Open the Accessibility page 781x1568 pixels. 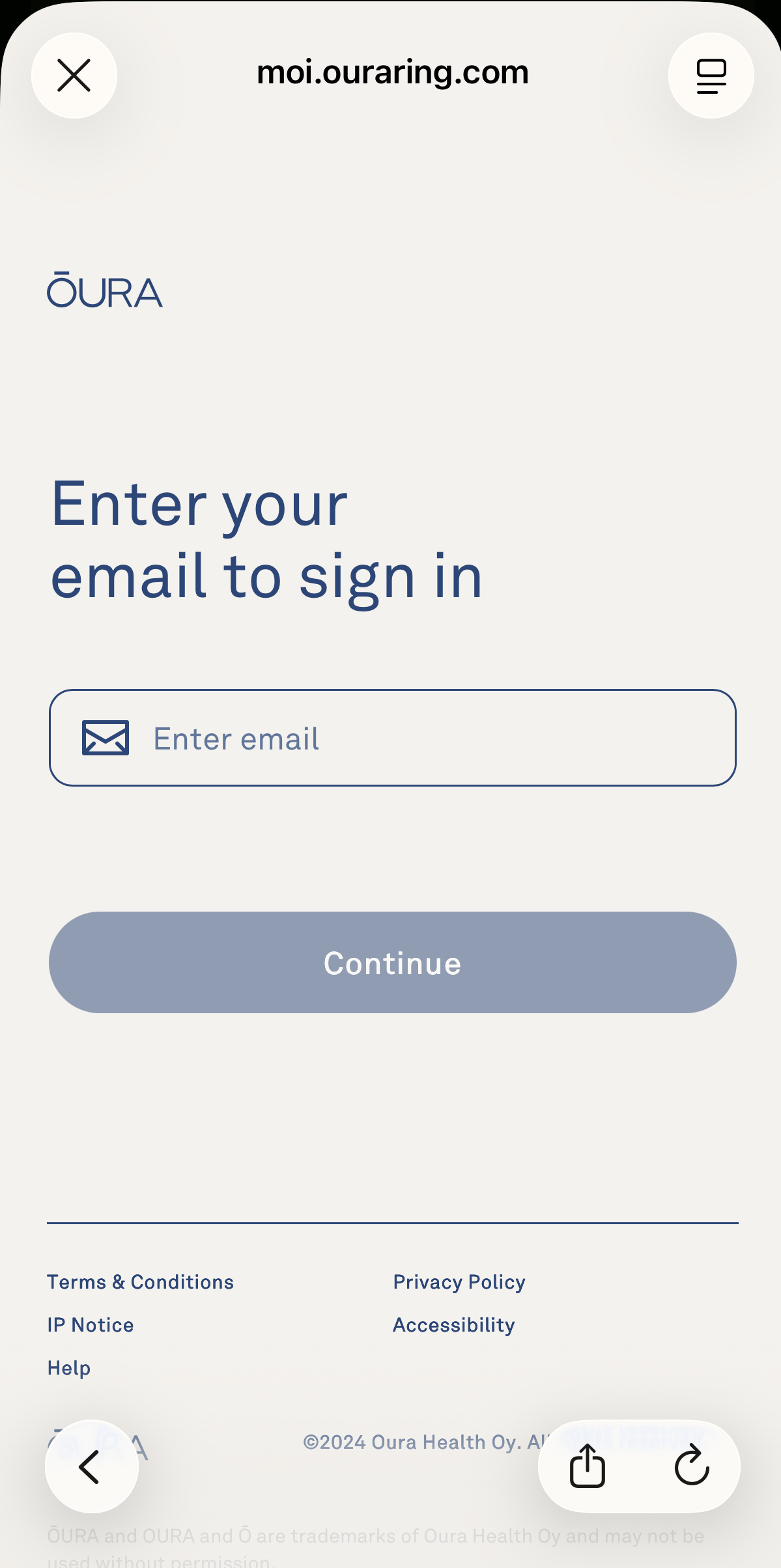[453, 1324]
